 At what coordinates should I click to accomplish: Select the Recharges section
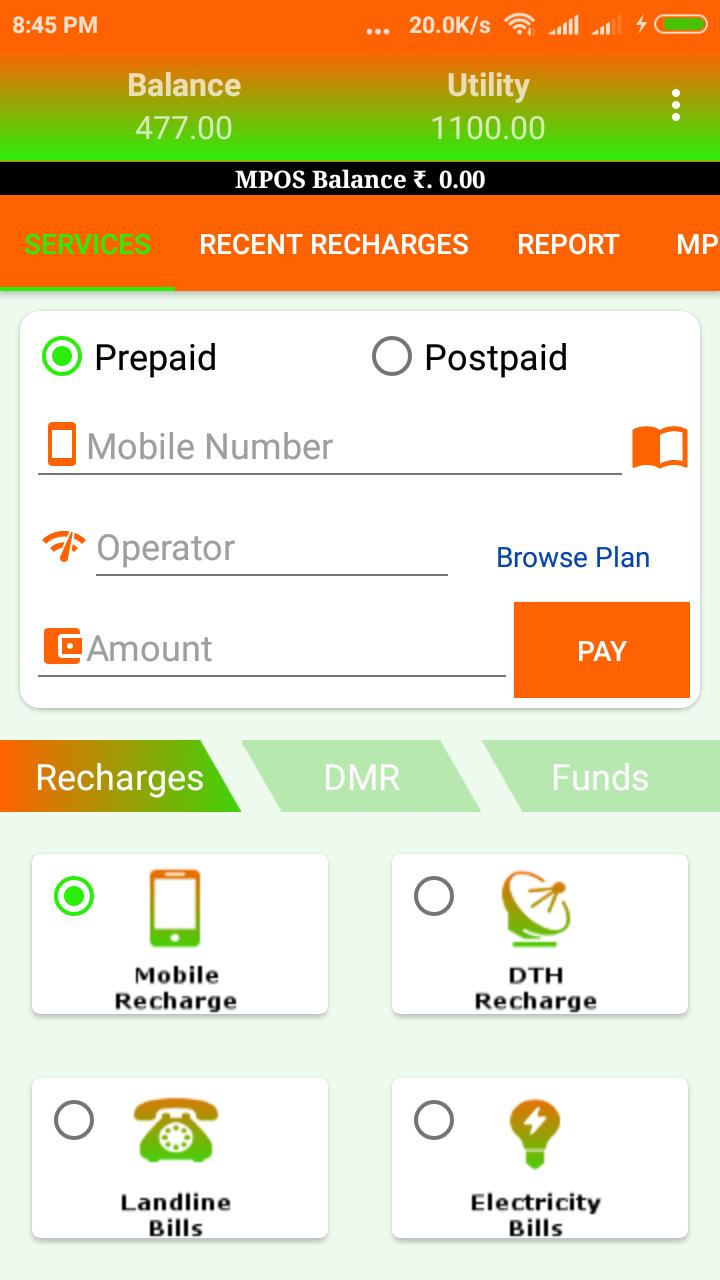(x=119, y=777)
